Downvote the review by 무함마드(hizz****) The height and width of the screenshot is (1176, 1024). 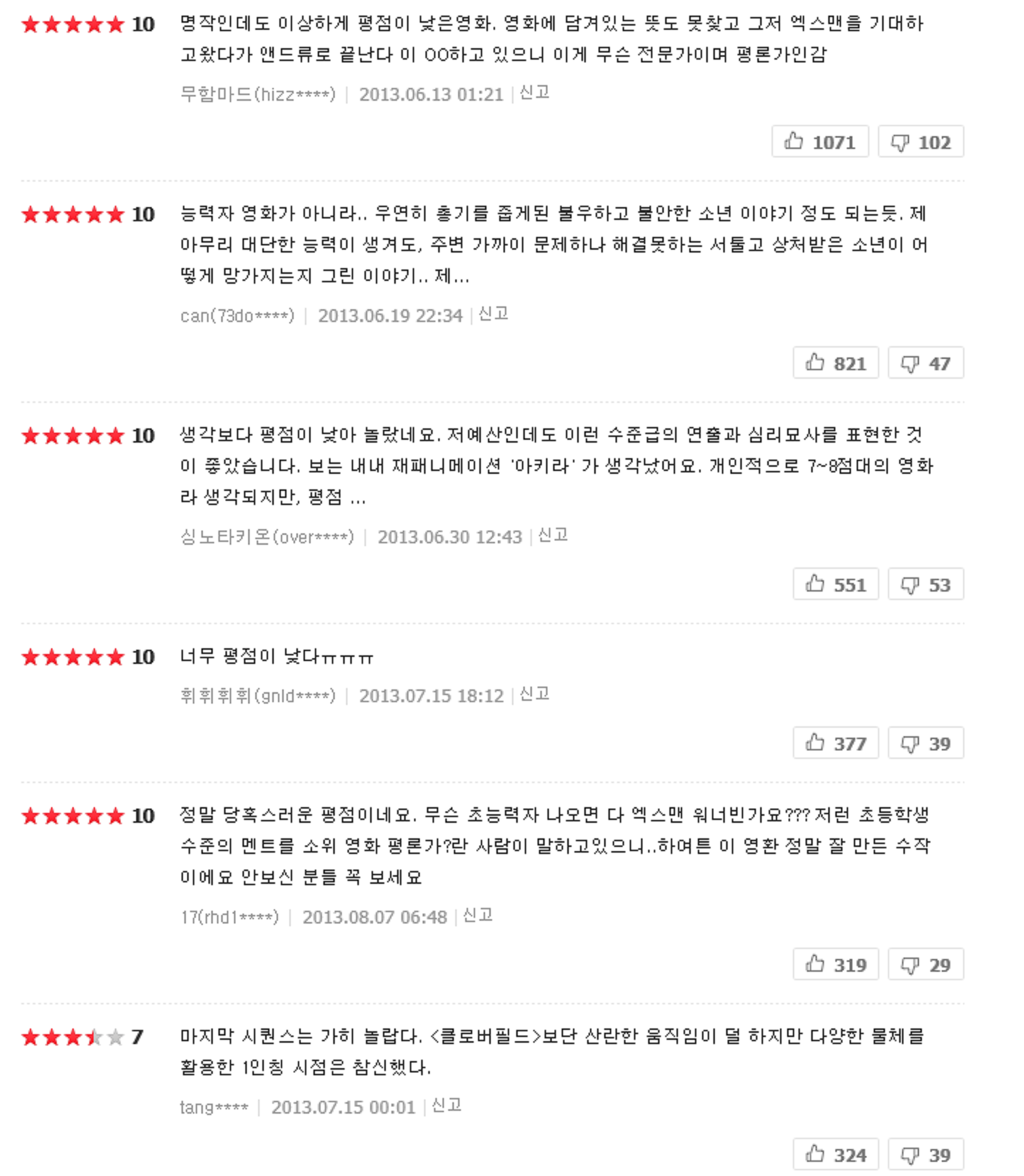coord(920,142)
